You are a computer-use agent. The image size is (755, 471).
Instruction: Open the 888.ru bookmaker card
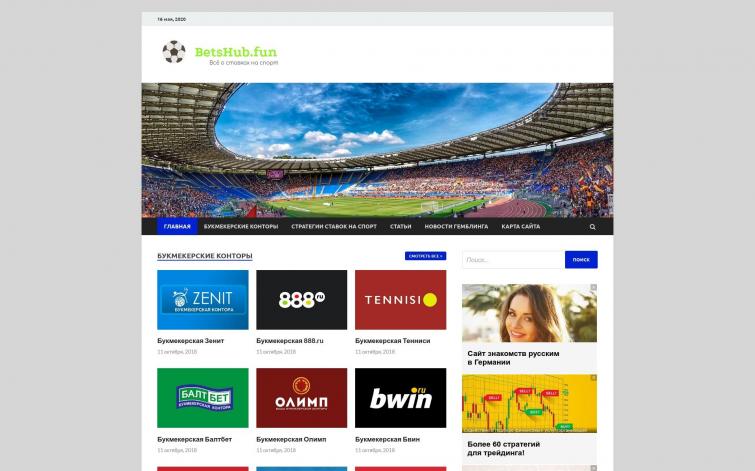click(x=302, y=300)
